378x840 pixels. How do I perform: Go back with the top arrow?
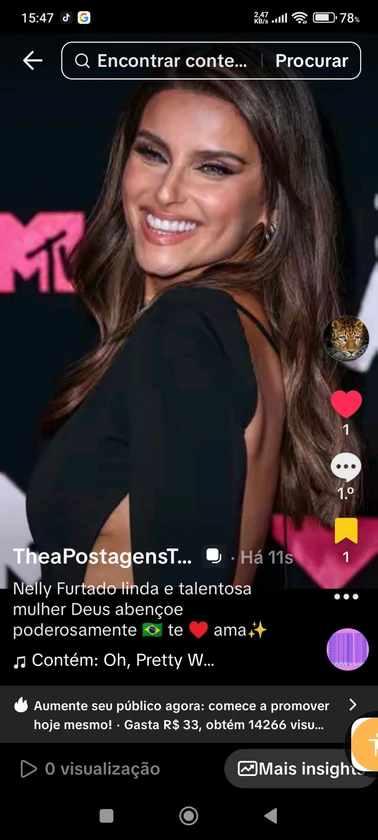(32, 61)
